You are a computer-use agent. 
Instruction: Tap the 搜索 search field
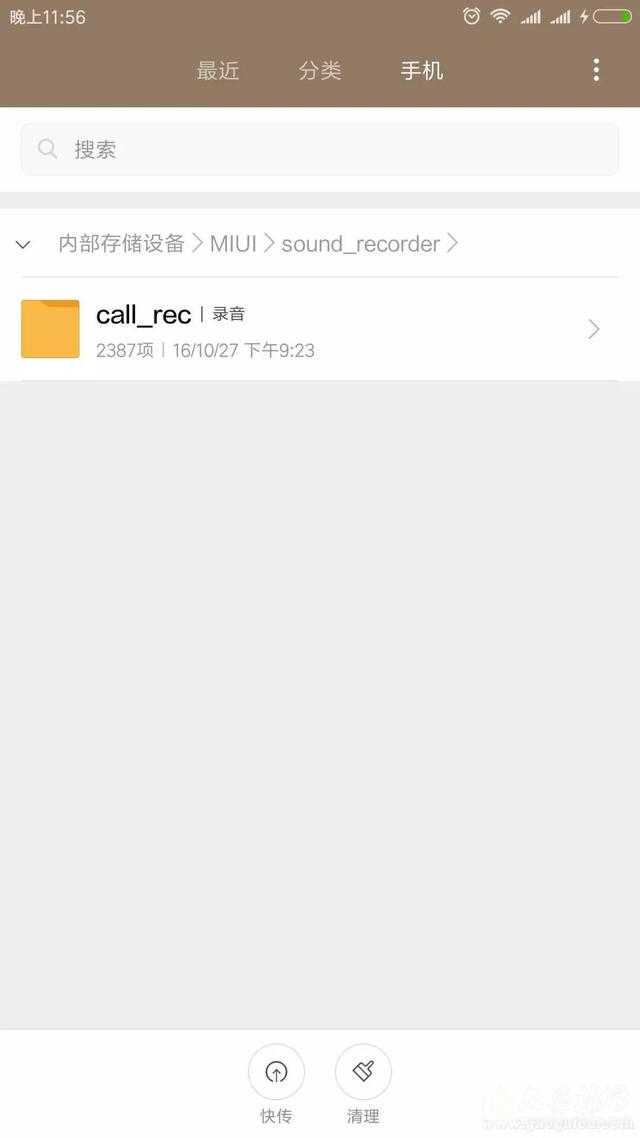(x=320, y=150)
